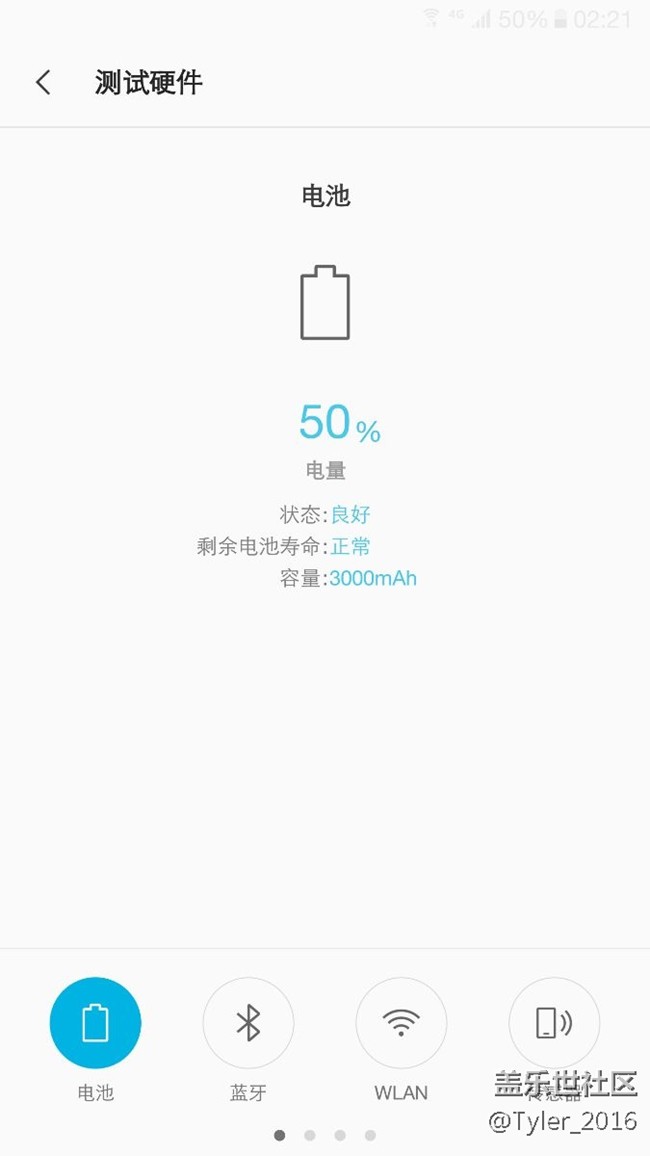
Task: Open the 传感器 test with phone icon
Action: 554,1023
